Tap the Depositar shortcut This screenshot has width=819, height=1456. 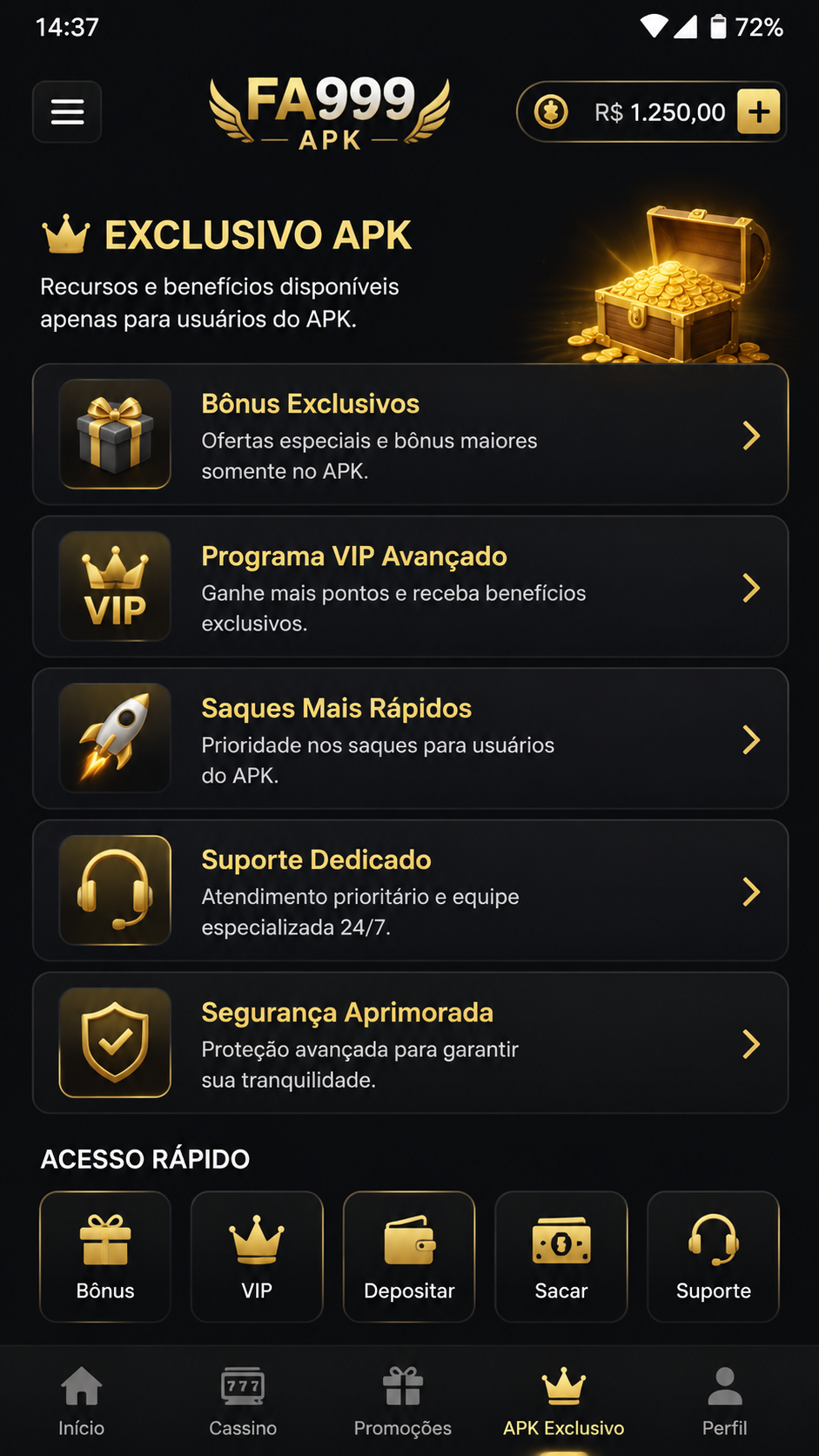[409, 1257]
